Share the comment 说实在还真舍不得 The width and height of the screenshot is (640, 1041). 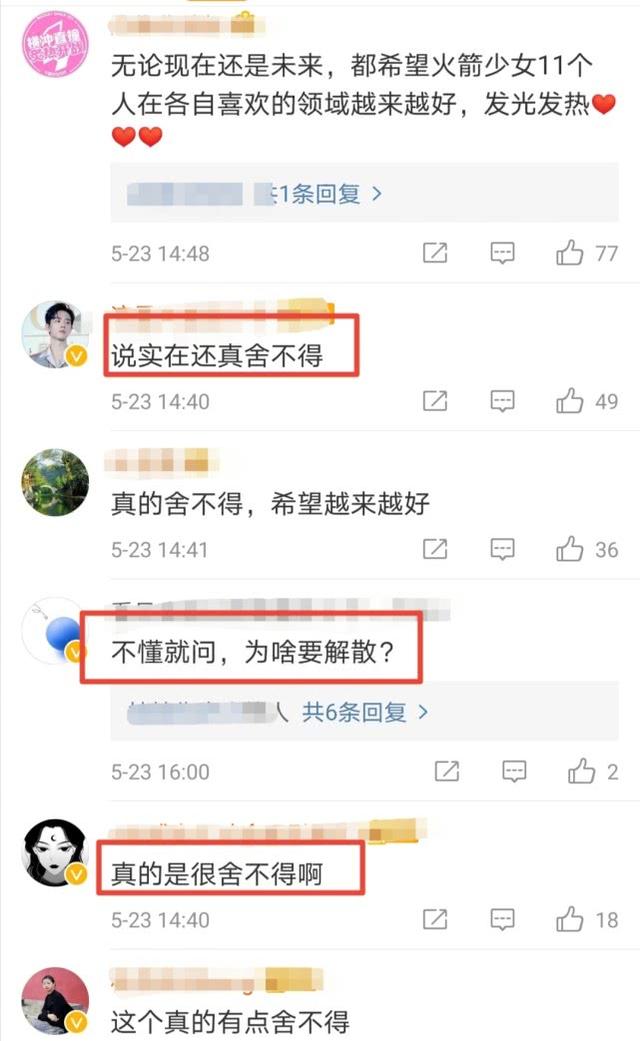435,402
